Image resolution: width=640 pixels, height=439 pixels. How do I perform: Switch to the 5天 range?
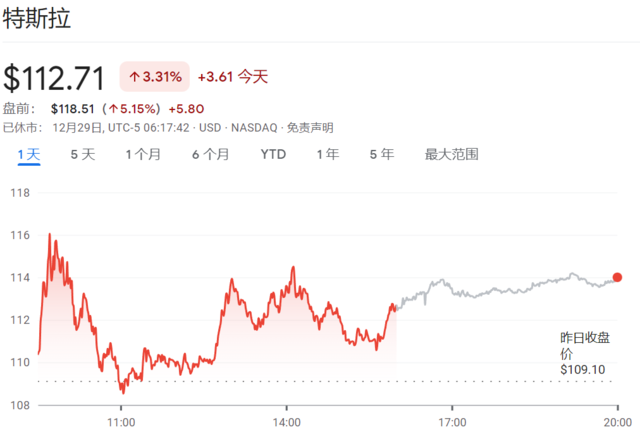83,155
